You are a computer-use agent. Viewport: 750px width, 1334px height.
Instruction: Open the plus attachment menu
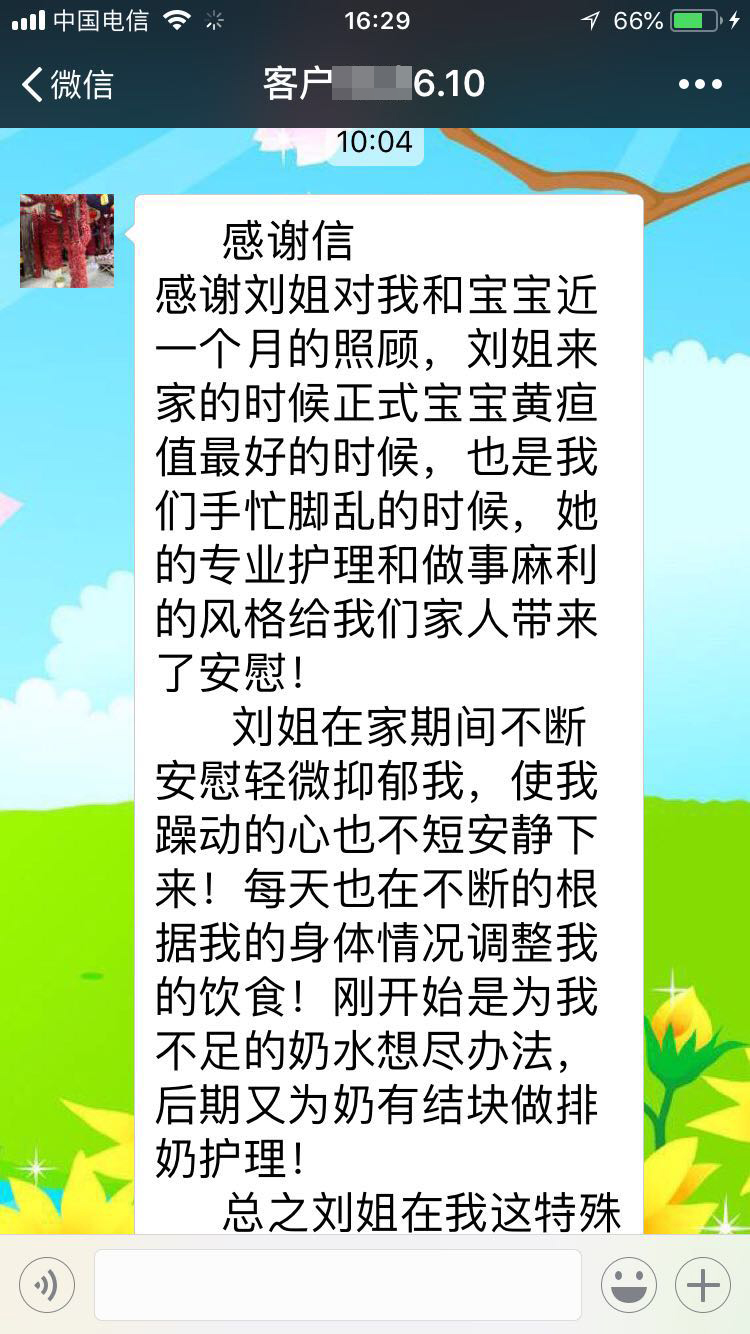pyautogui.click(x=703, y=1285)
